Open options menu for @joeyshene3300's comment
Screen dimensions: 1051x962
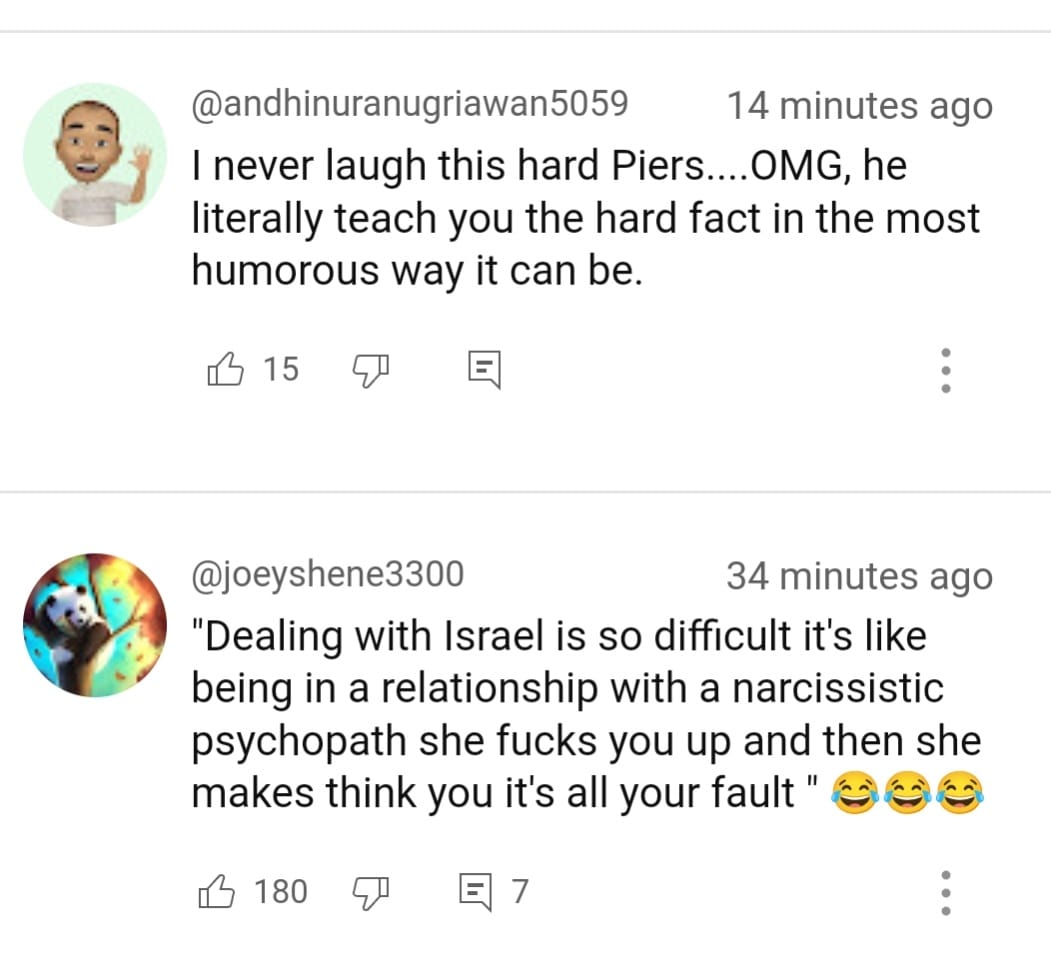pos(945,892)
